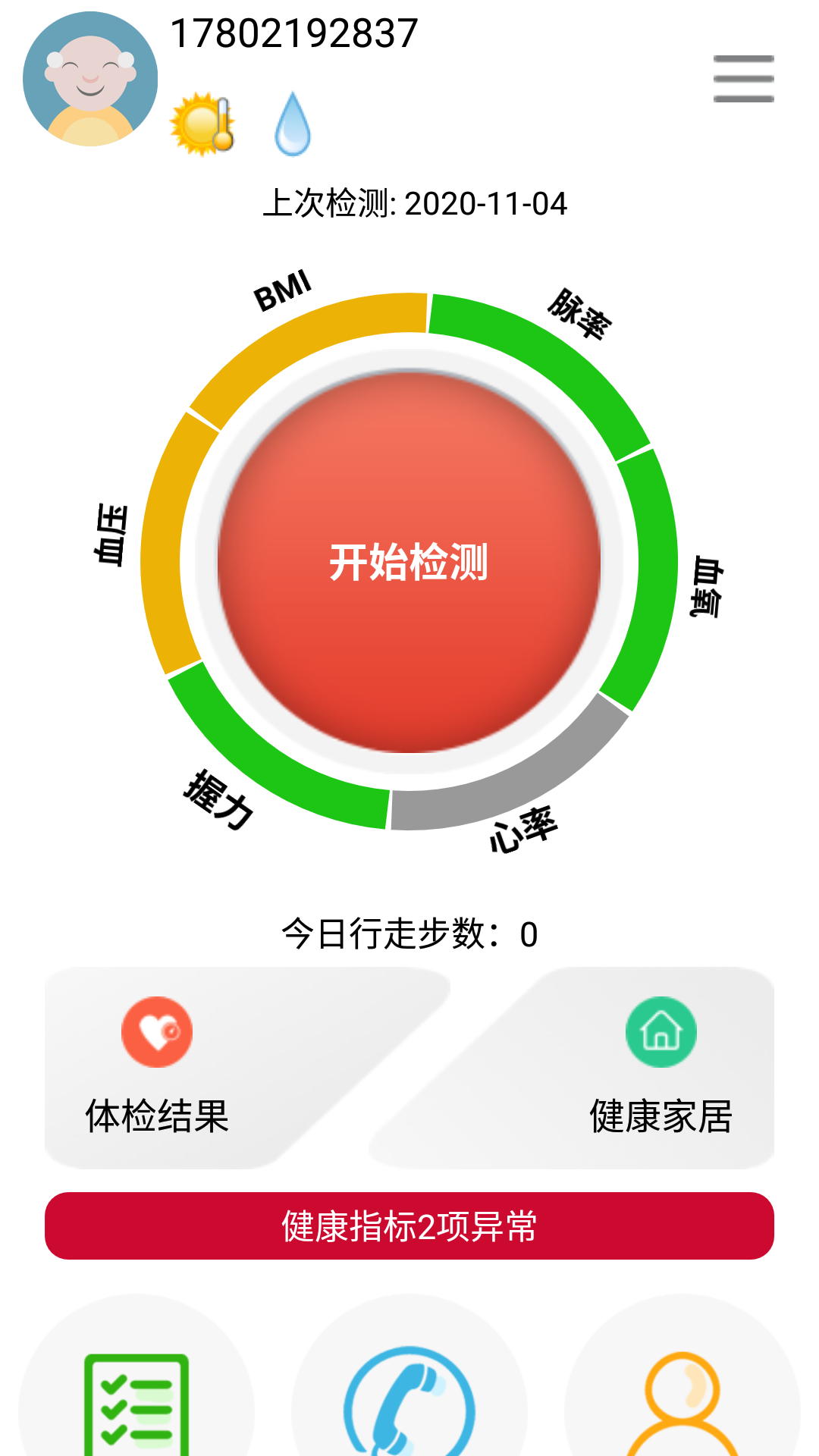Screen dimensions: 819x1456
Task: Tap the temperature sun icon
Action: pos(202,124)
